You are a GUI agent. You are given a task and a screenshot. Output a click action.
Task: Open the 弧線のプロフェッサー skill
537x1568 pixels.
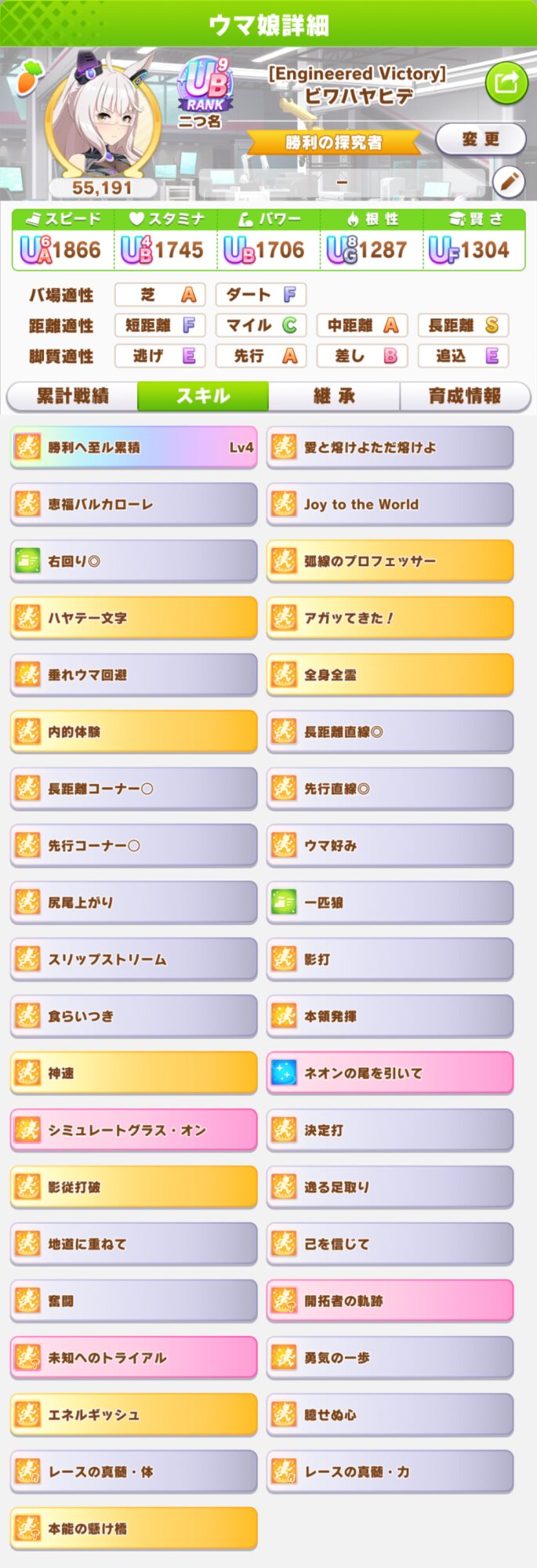[x=390, y=561]
